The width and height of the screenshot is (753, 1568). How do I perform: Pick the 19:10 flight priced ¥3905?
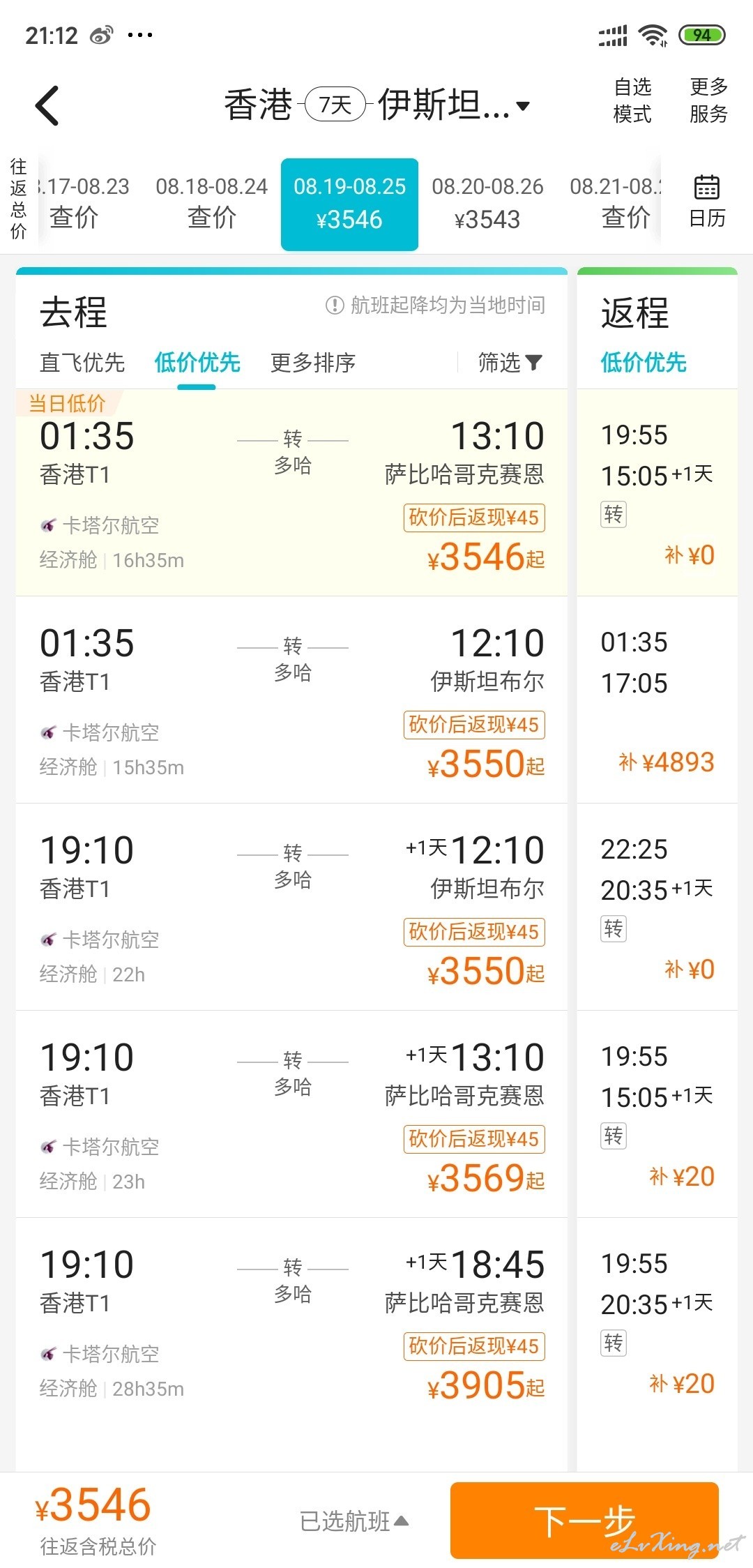click(x=291, y=1321)
